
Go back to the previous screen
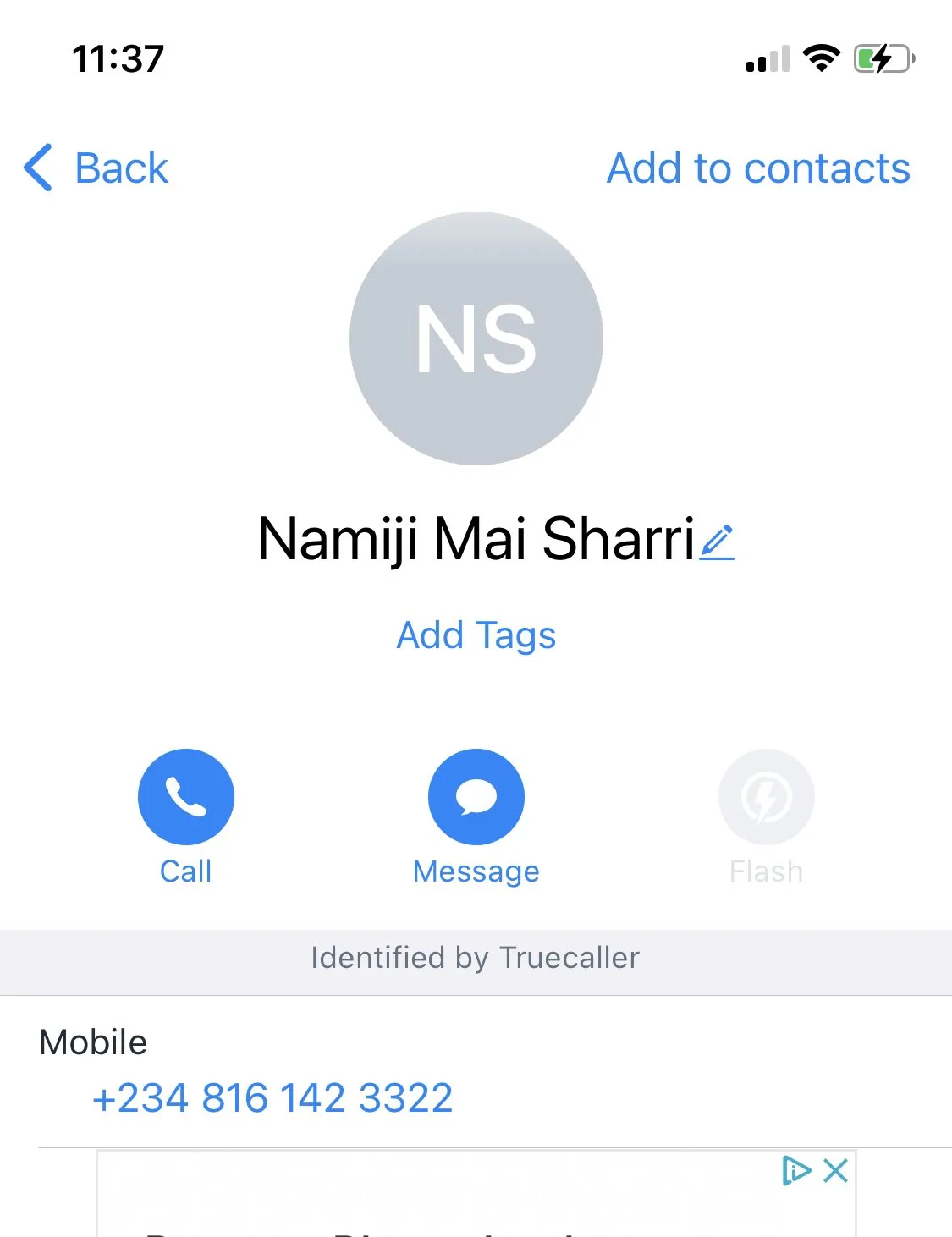click(x=96, y=168)
